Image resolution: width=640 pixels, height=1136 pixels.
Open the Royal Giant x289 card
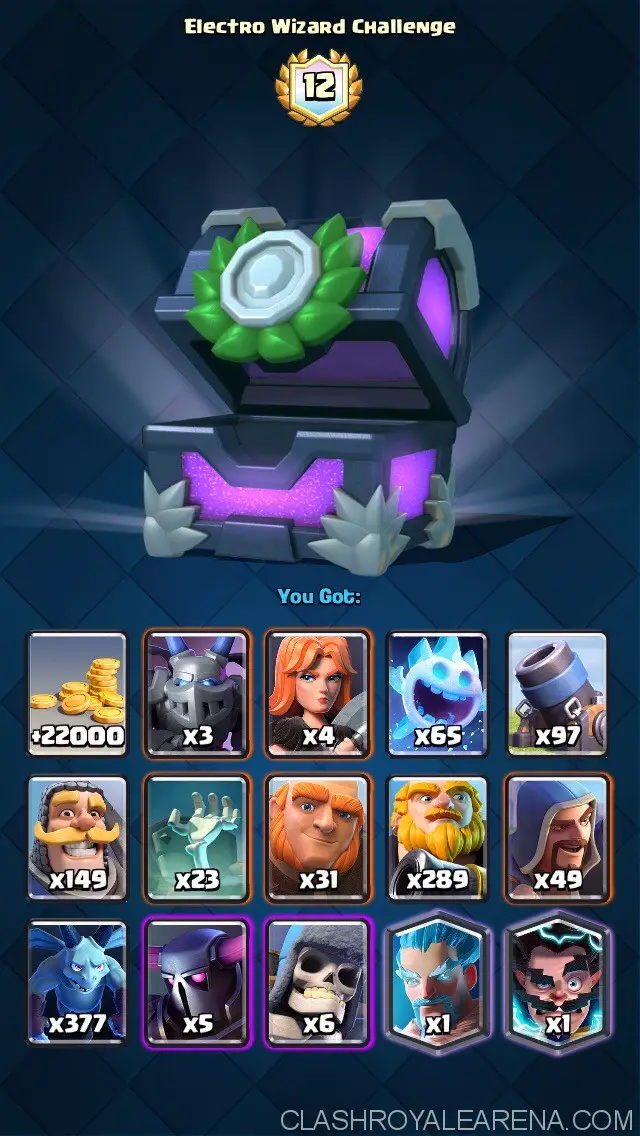click(438, 837)
